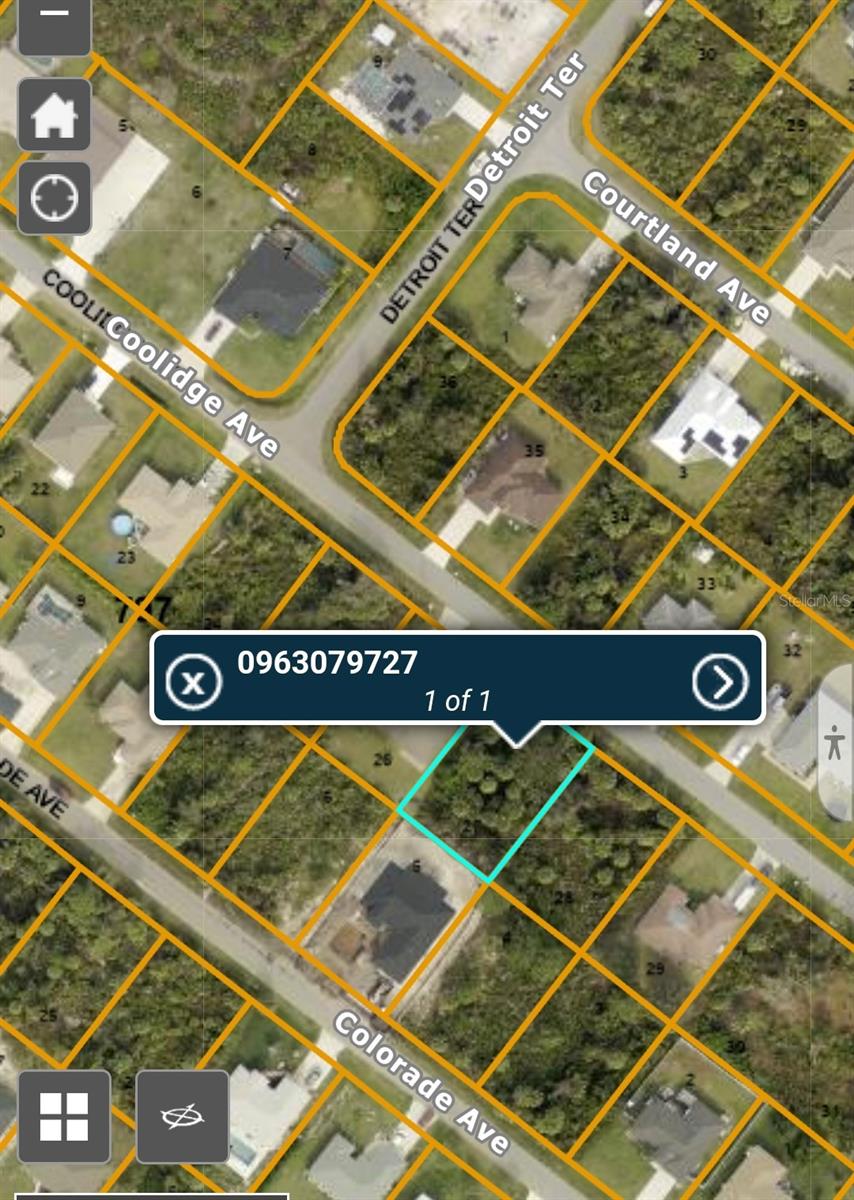This screenshot has height=1200, width=854.
Task: Tap the crossed-out oval tool button
Action: coord(182,1116)
